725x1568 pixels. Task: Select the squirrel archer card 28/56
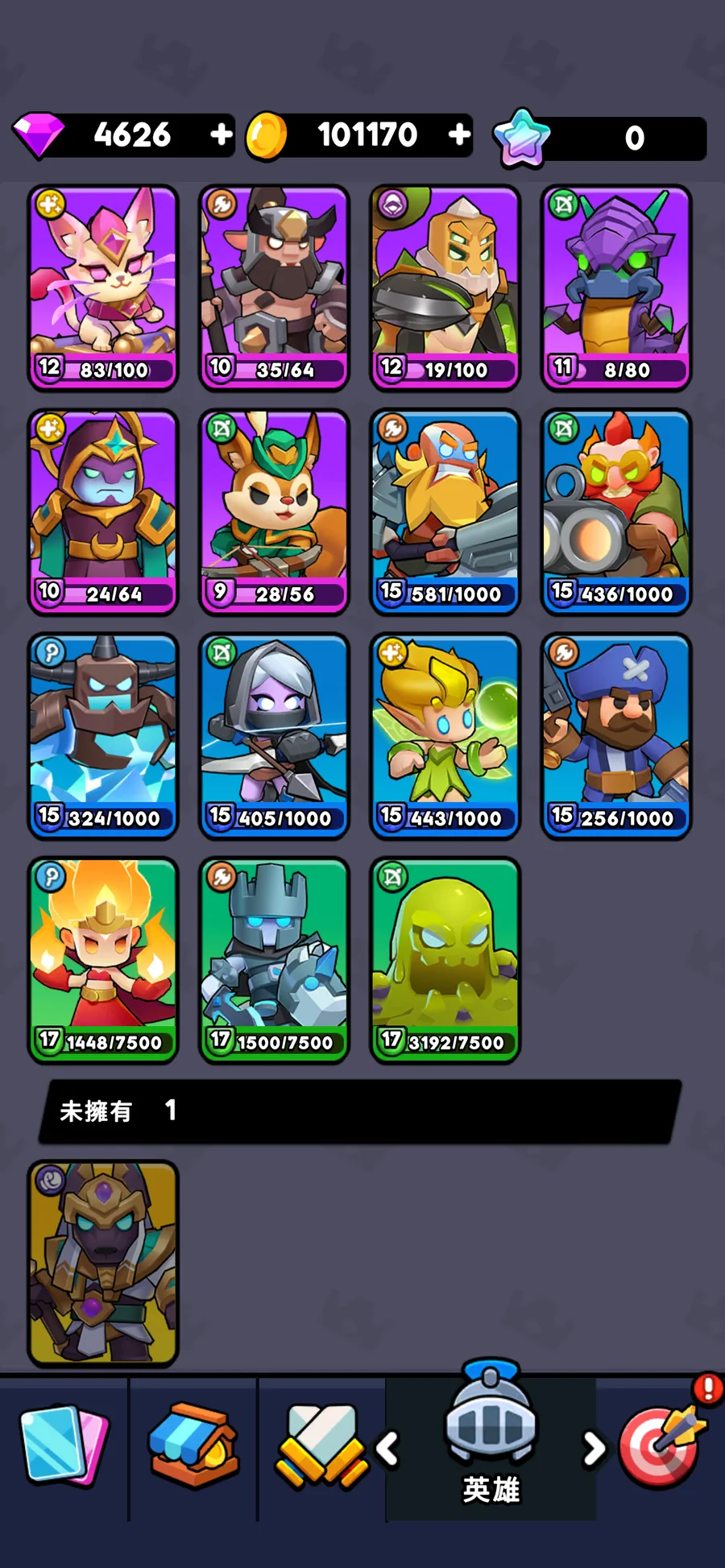click(274, 512)
